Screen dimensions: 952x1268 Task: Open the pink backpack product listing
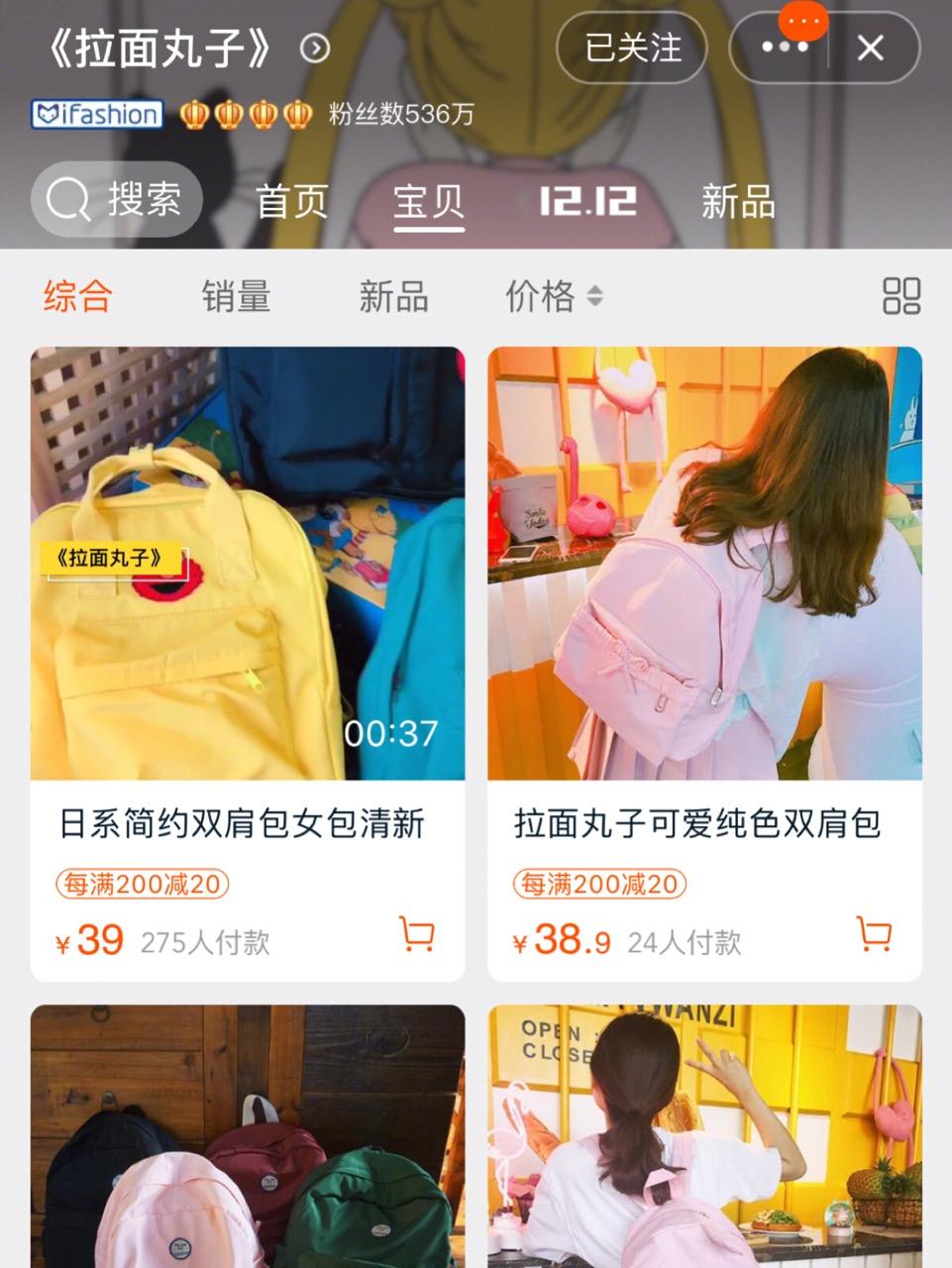(703, 565)
